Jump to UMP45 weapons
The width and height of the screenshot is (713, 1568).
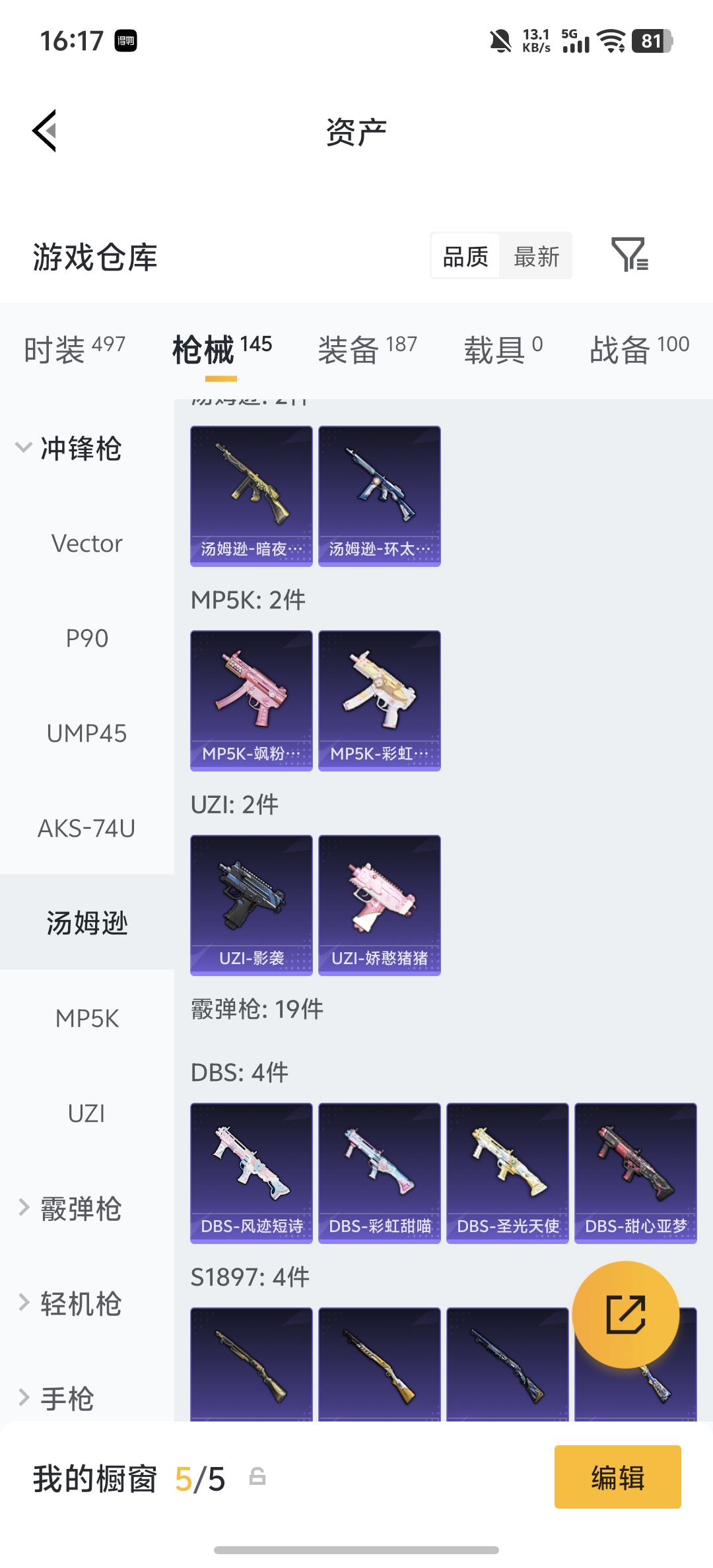(86, 734)
